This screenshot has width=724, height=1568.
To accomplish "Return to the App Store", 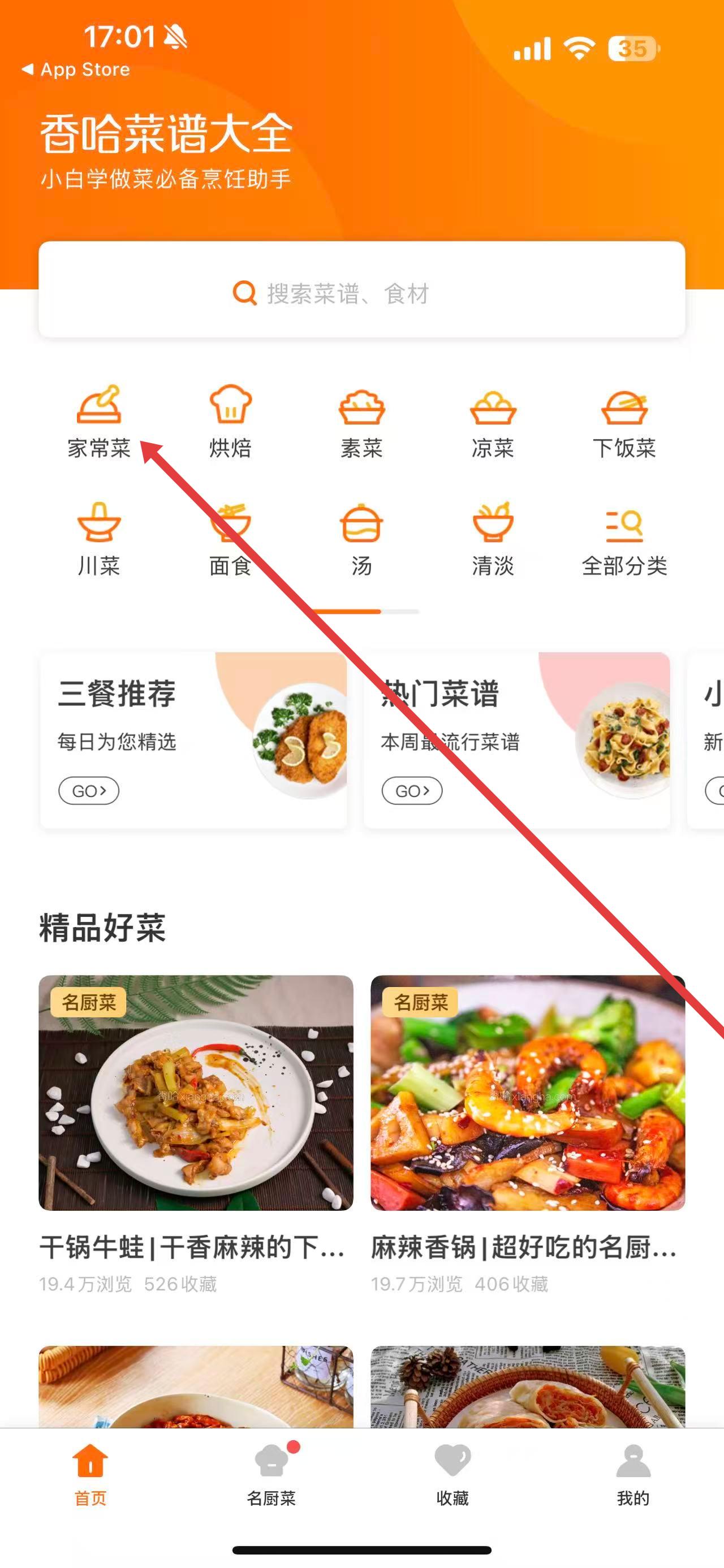I will click(76, 70).
